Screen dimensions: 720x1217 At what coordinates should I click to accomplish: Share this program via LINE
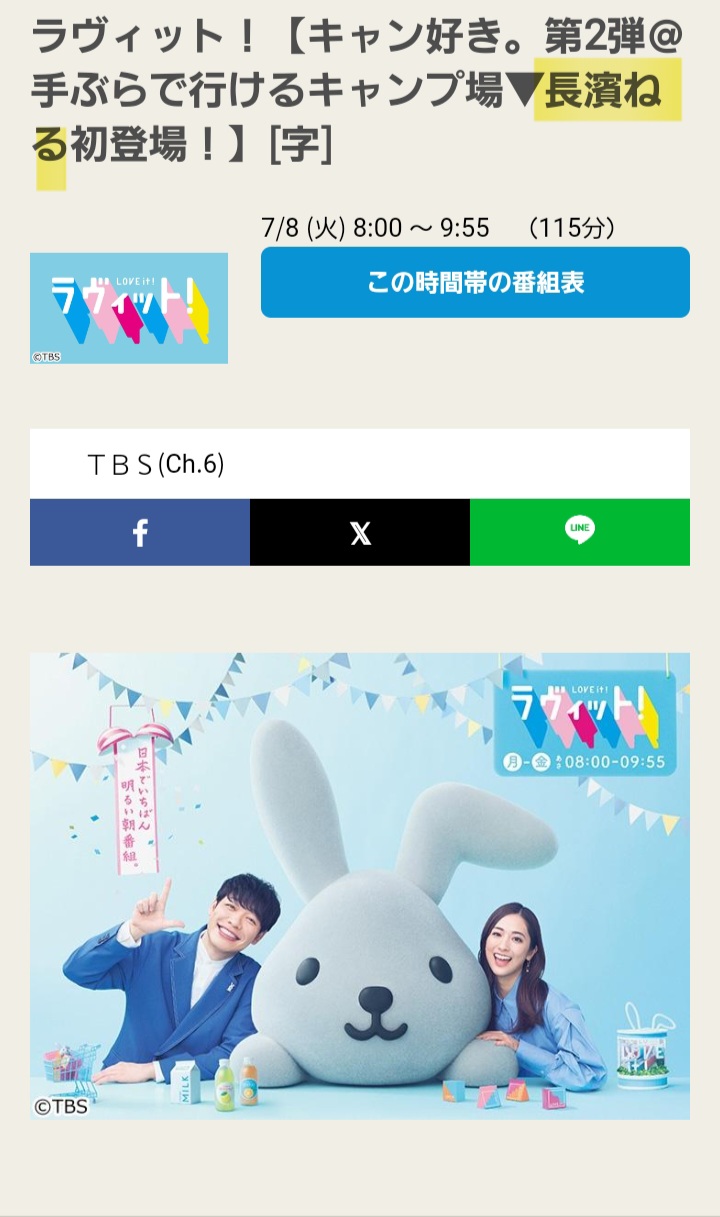(x=580, y=532)
